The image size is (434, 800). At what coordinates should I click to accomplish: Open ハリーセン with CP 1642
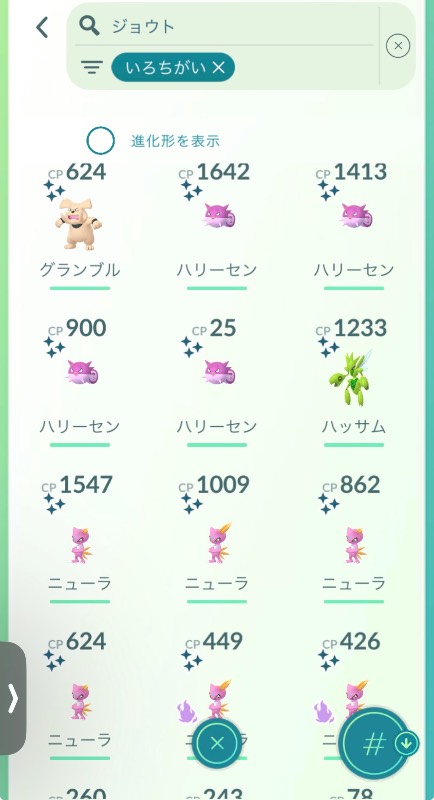[217, 226]
